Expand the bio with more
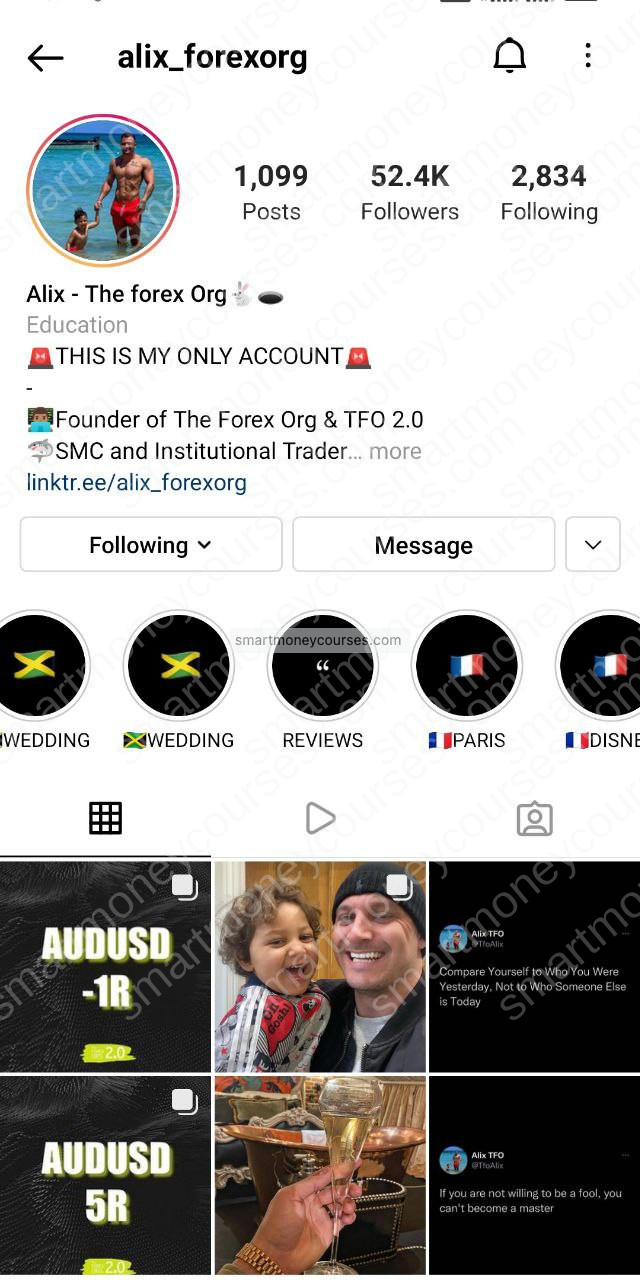This screenshot has height=1280, width=640. tap(395, 451)
